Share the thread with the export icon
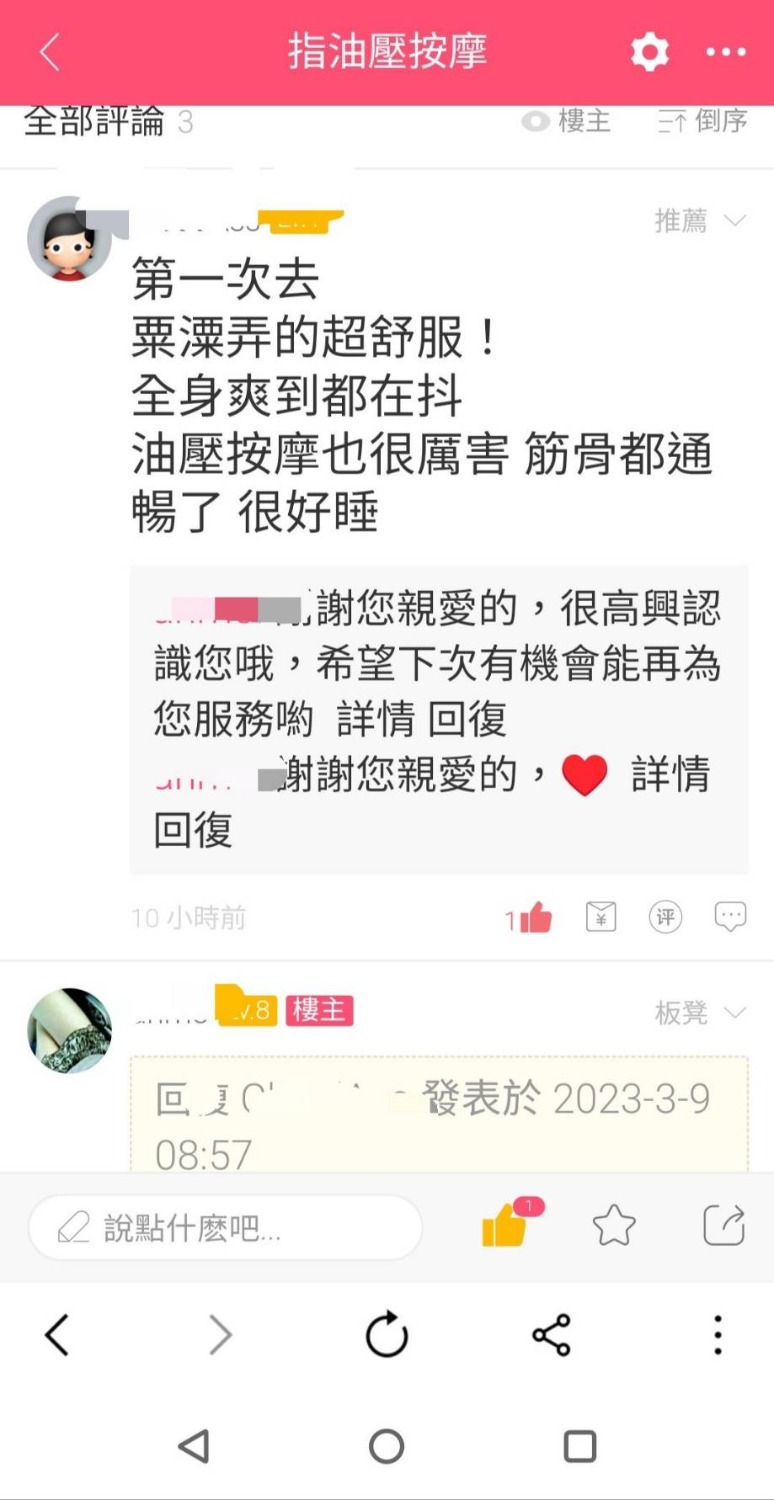Screen dimensions: 774x1500 coord(724,1225)
